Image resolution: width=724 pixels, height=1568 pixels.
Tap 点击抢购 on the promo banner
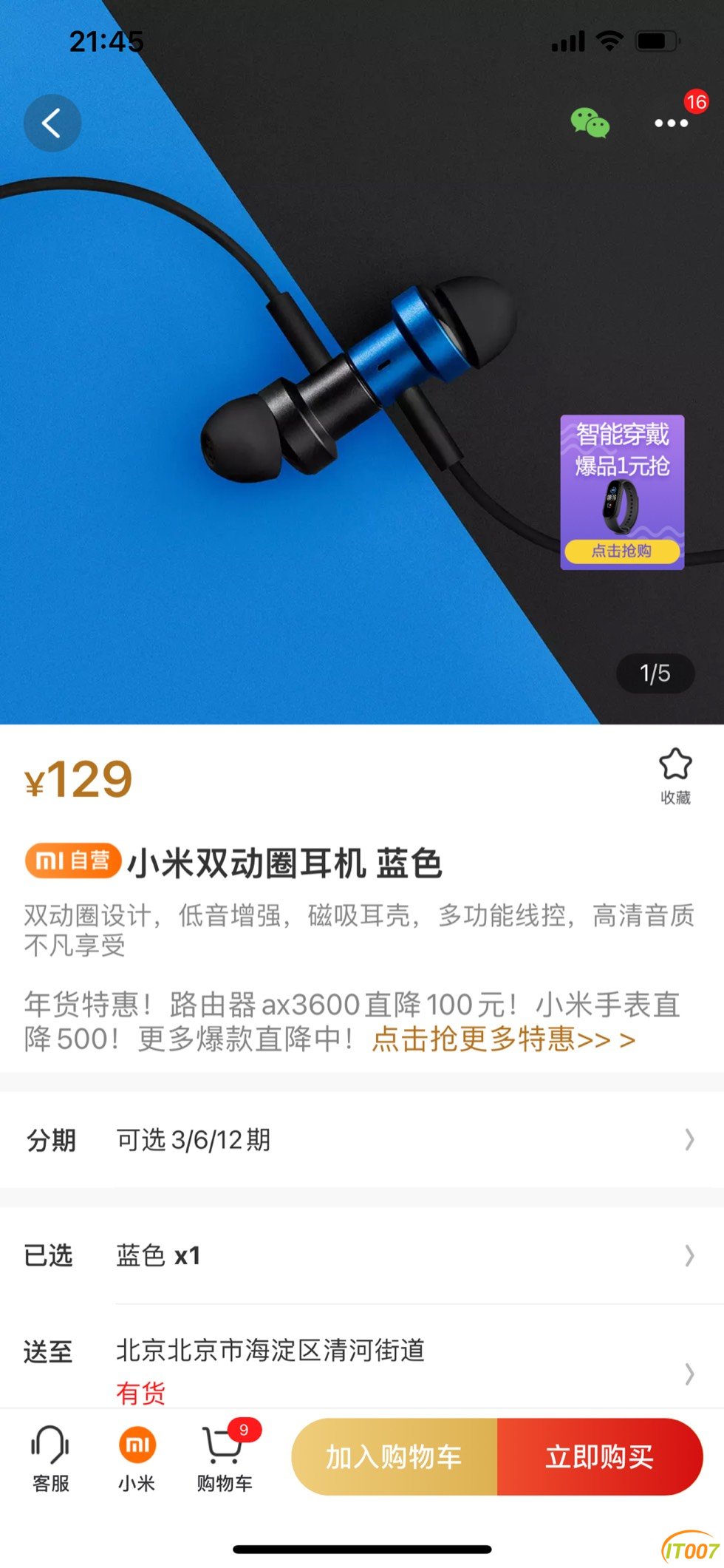(x=623, y=552)
